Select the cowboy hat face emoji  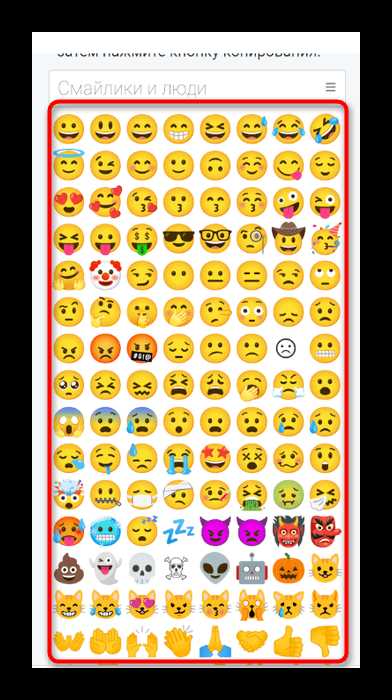288,238
